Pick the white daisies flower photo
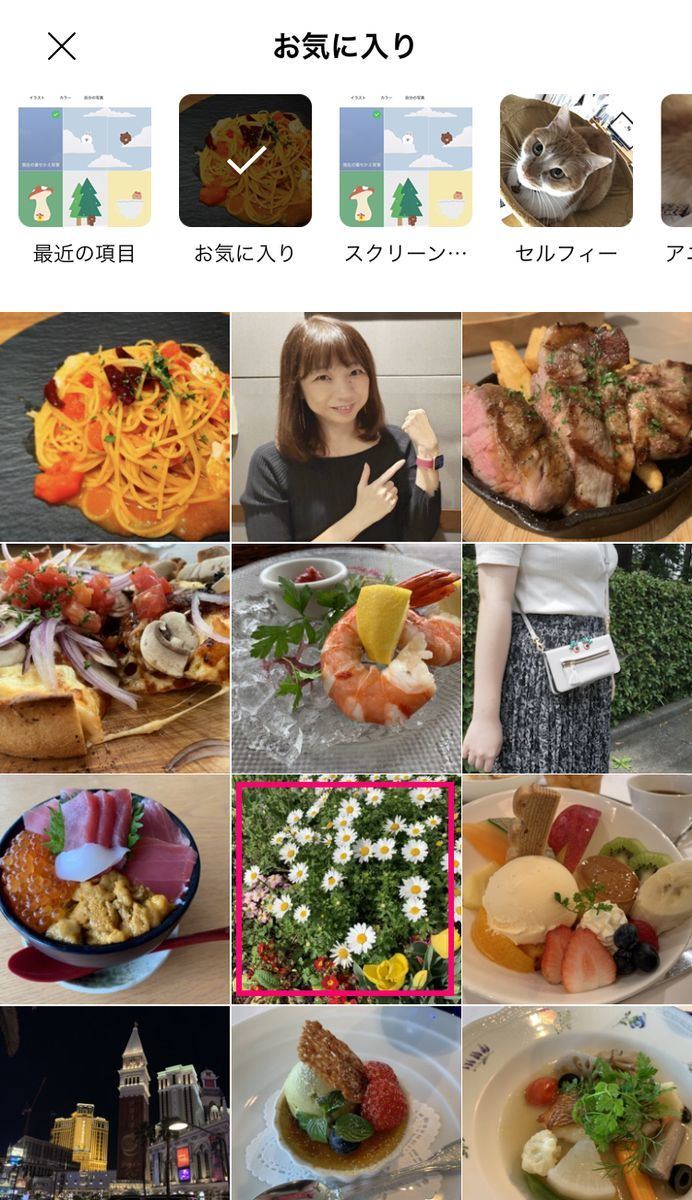The width and height of the screenshot is (692, 1200). tap(346, 890)
